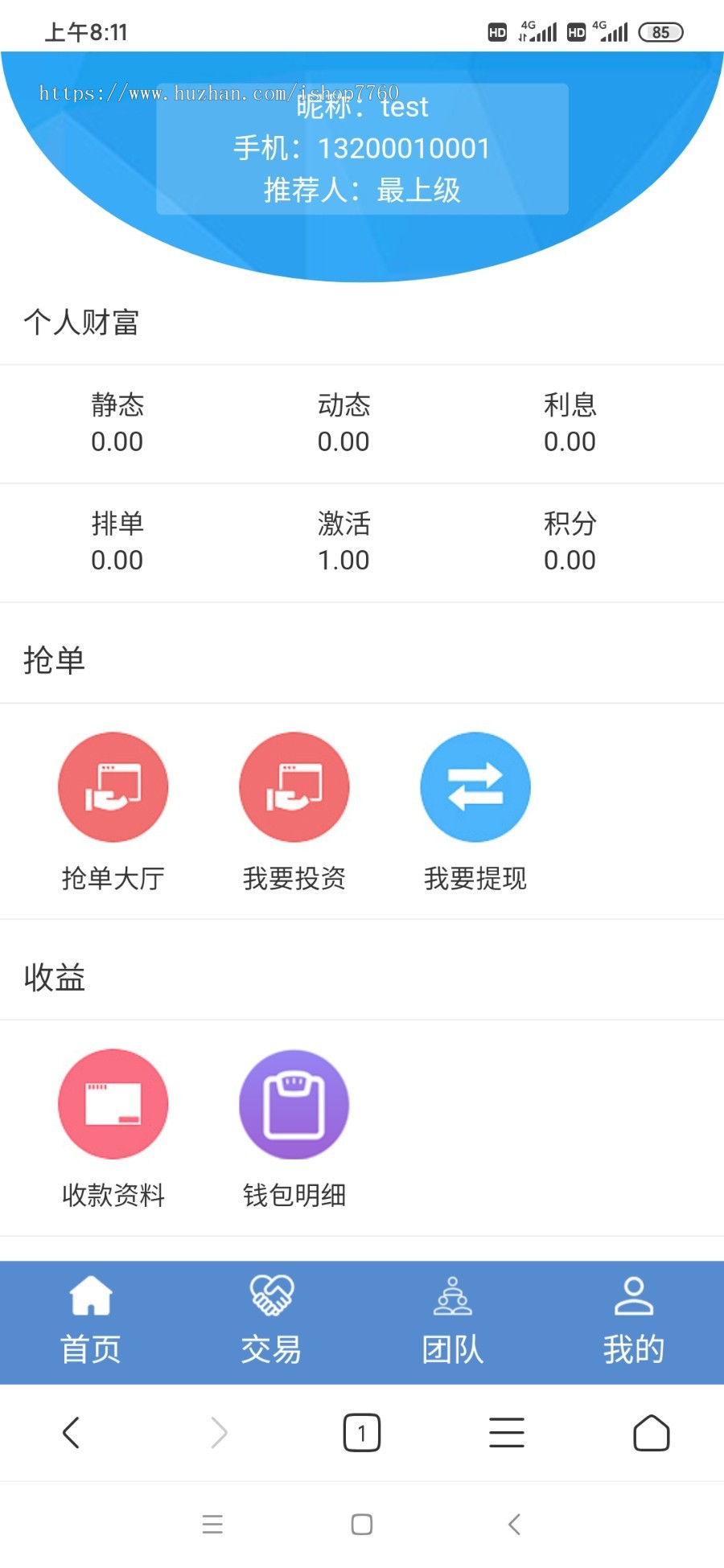Tap the battery indicator showing 85

659,32
